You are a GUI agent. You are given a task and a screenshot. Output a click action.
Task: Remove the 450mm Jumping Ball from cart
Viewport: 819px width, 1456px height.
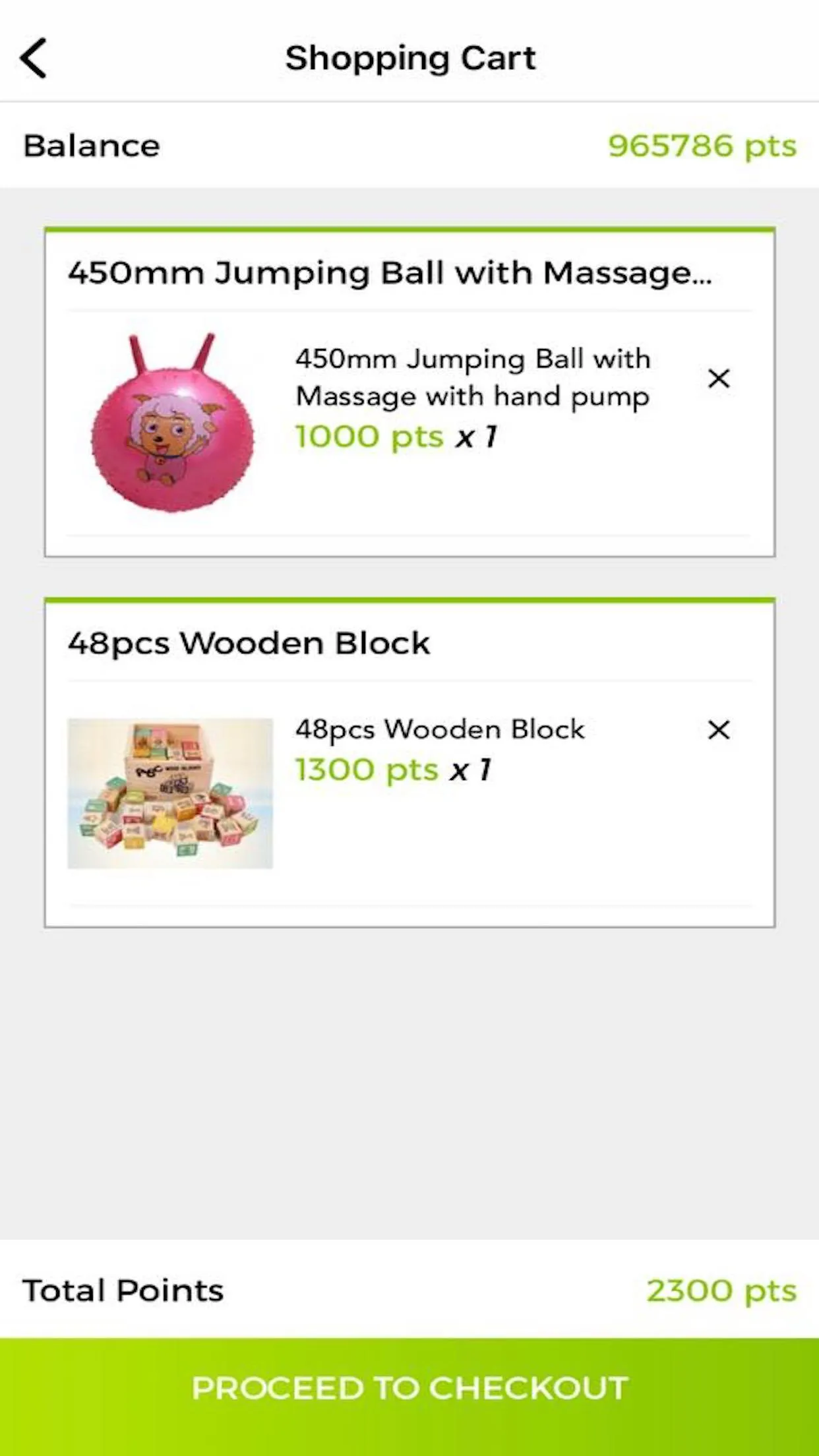[718, 379]
